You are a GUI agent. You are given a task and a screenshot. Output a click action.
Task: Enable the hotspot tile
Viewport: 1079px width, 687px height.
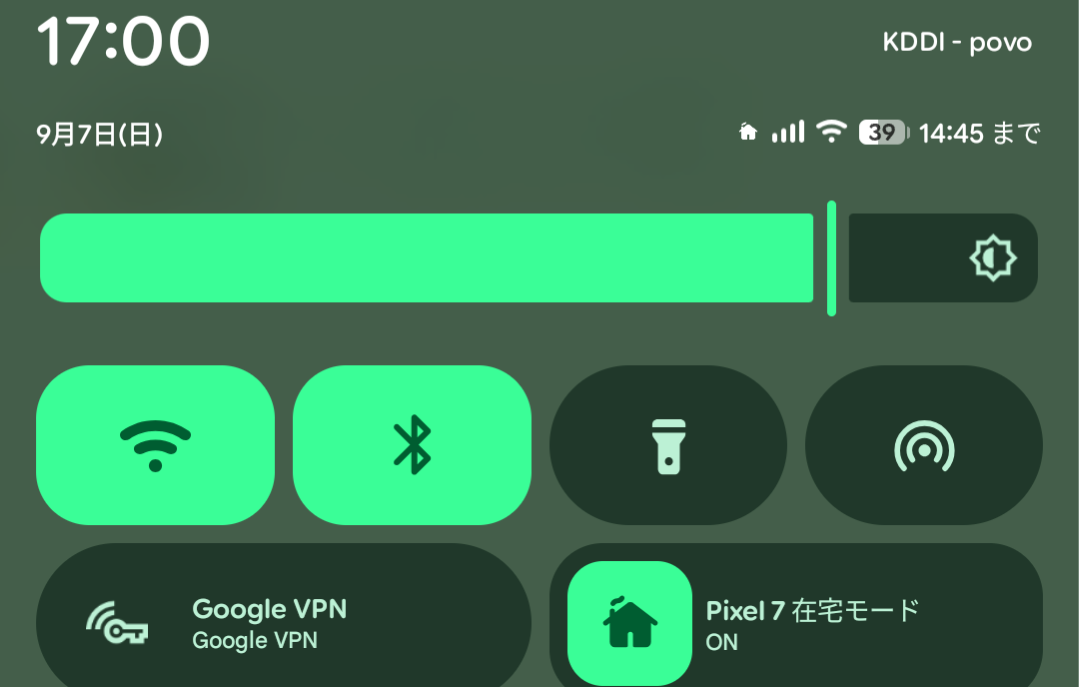point(923,445)
